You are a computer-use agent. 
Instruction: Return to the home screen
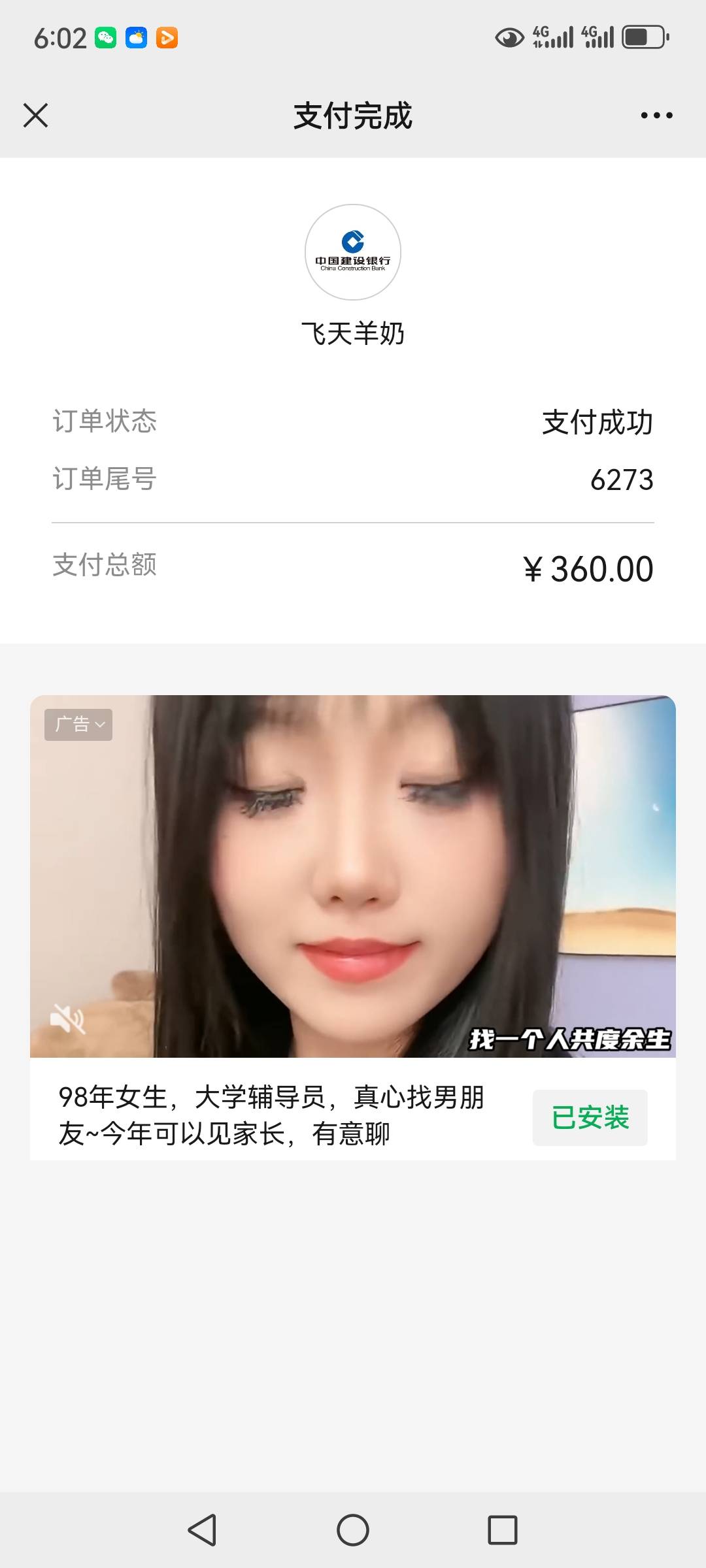tap(353, 1529)
